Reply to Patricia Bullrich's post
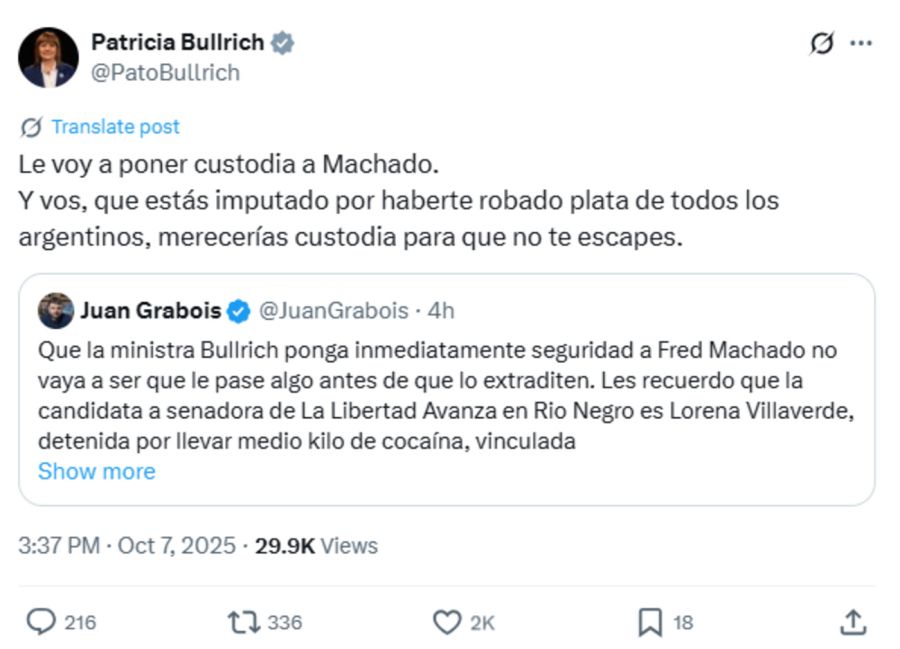 point(41,622)
